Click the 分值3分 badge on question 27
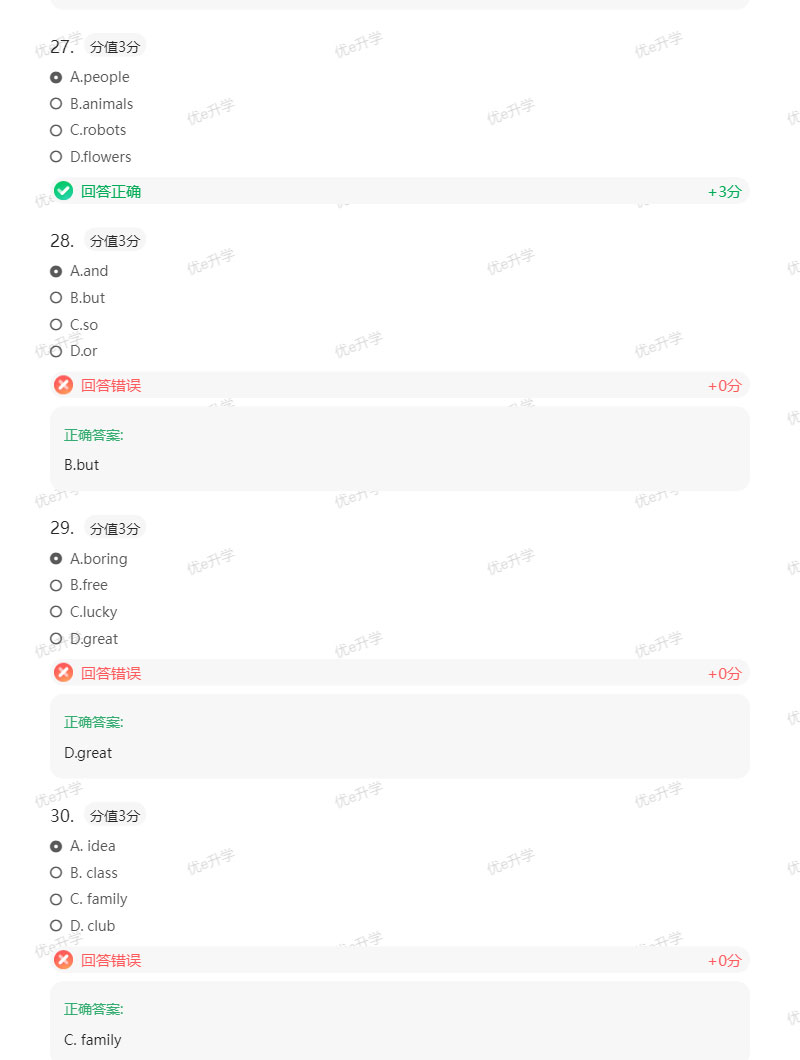Screen dimensions: 800x1060 [114, 46]
